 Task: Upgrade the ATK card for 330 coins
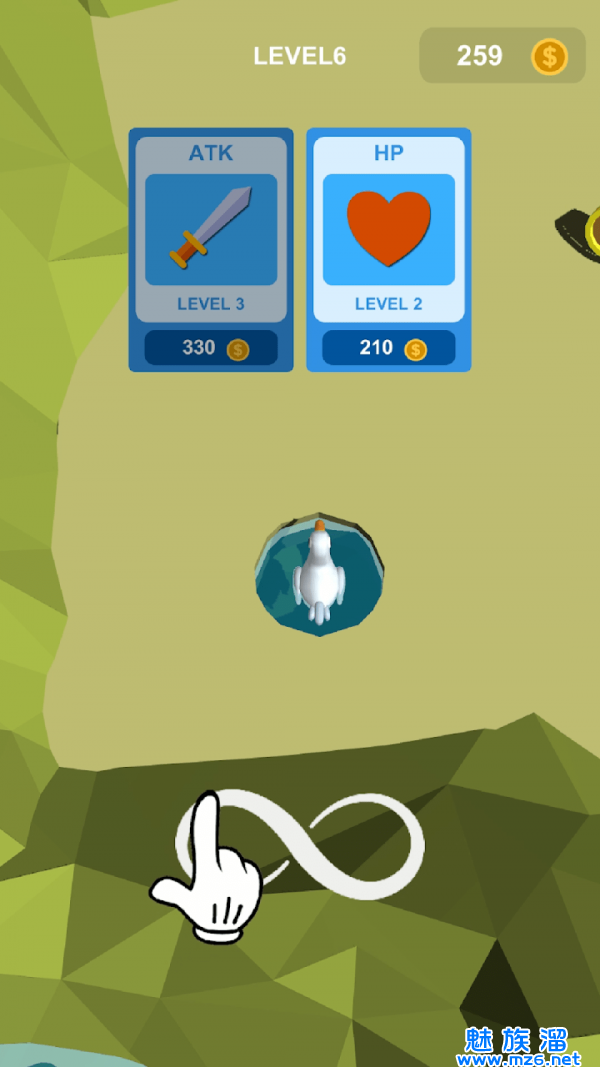point(211,348)
